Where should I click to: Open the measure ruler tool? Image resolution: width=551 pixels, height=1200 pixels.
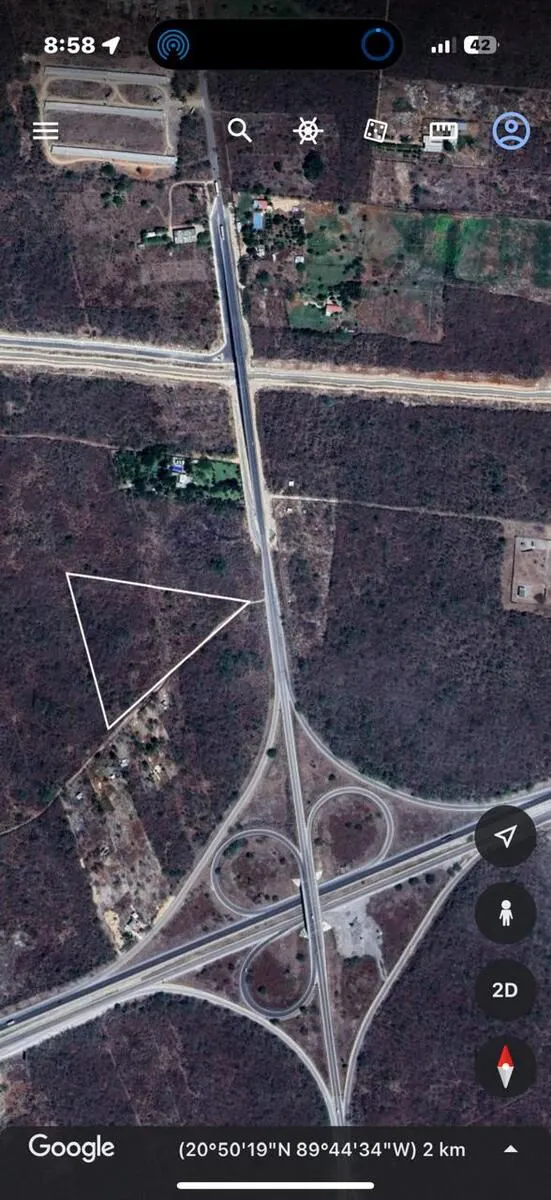point(441,131)
